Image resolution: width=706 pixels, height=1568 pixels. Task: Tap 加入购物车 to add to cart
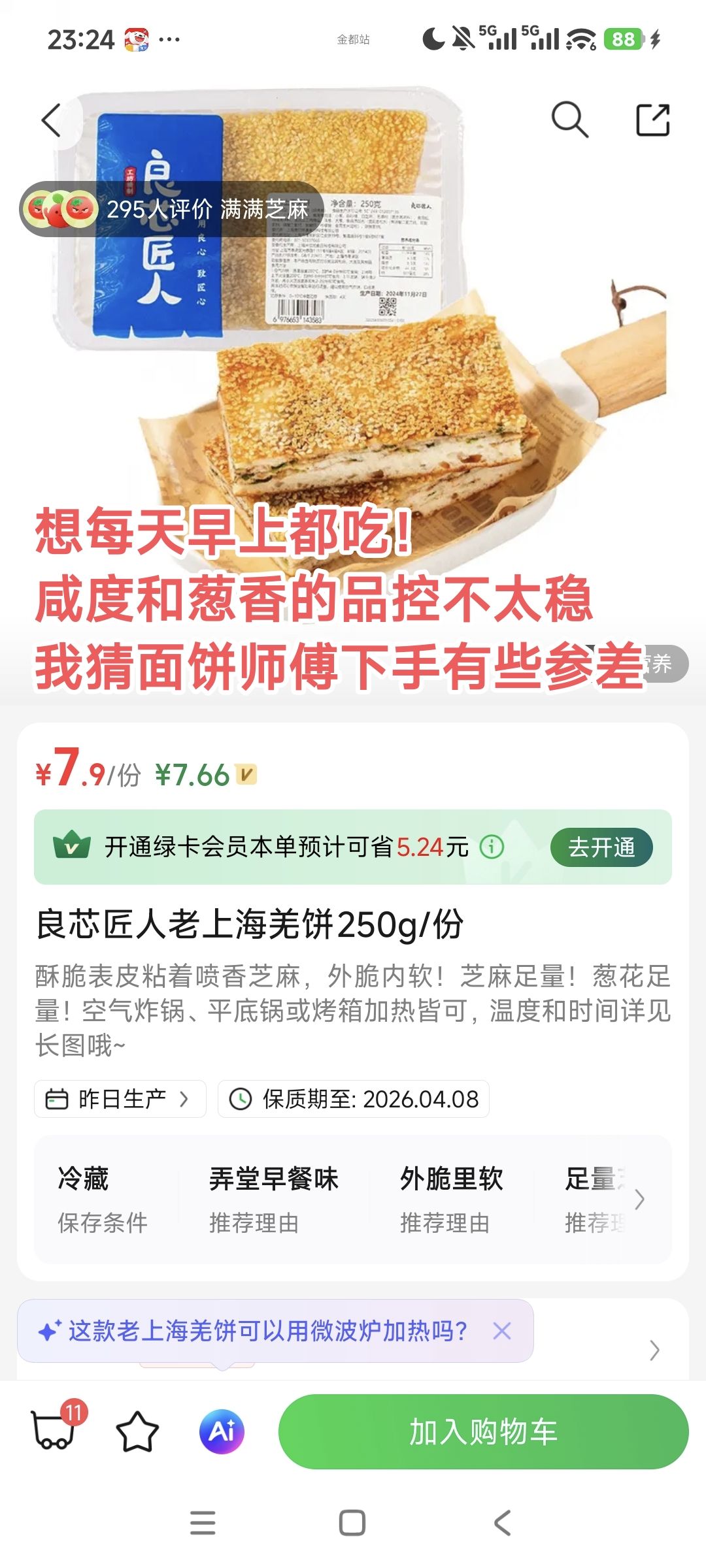pos(483,1431)
